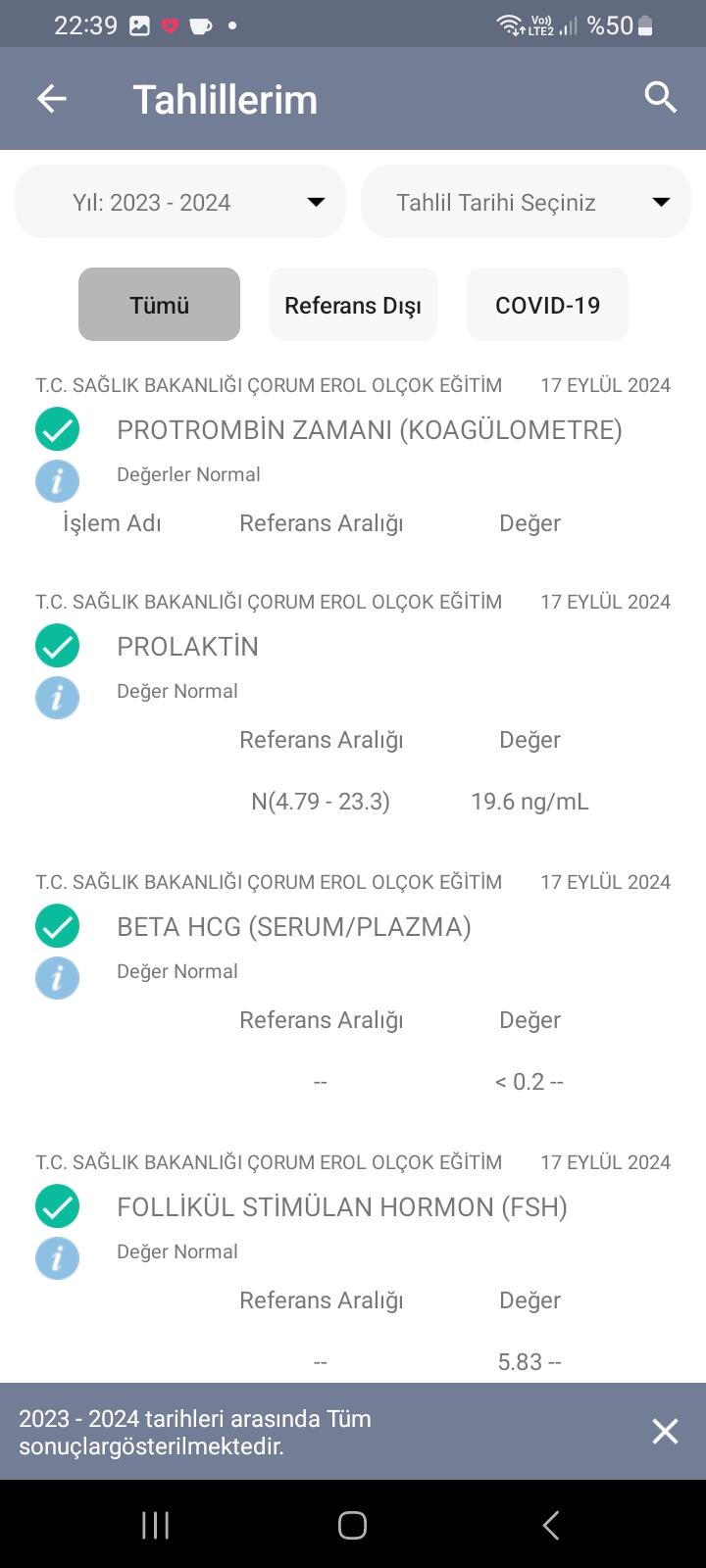706x1568 pixels.
Task: Dismiss the 2023 - 2024 results banner
Action: (x=665, y=1432)
